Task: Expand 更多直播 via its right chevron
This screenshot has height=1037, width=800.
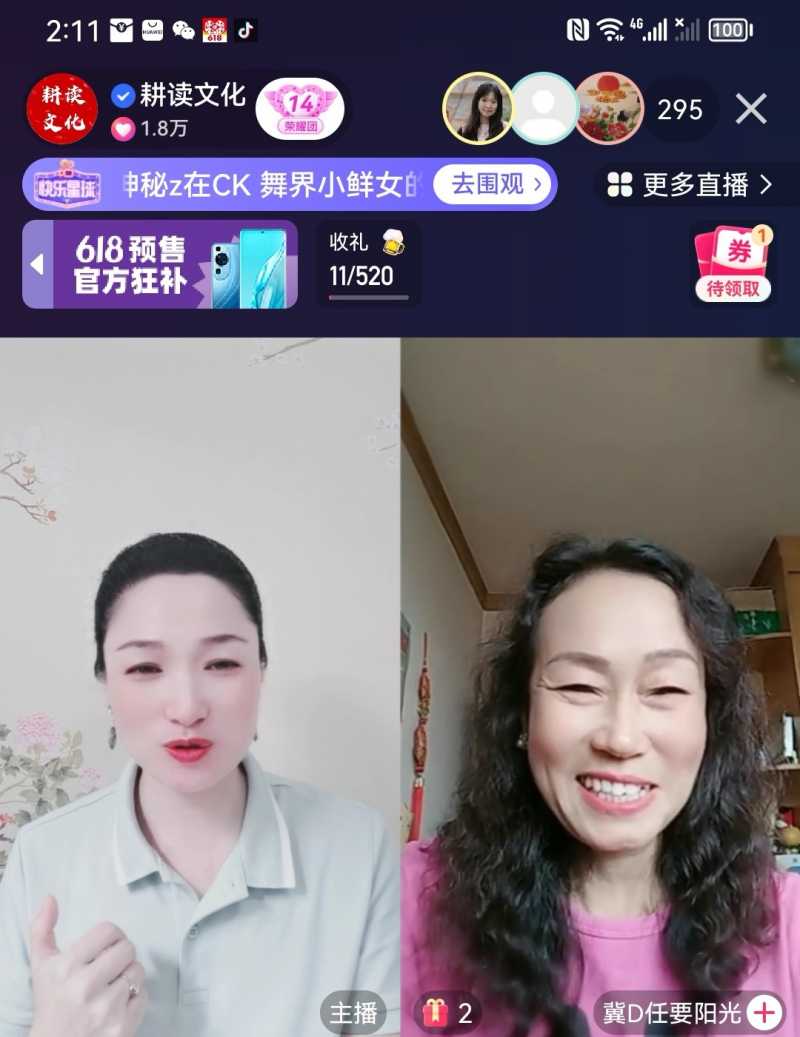Action: pos(766,184)
